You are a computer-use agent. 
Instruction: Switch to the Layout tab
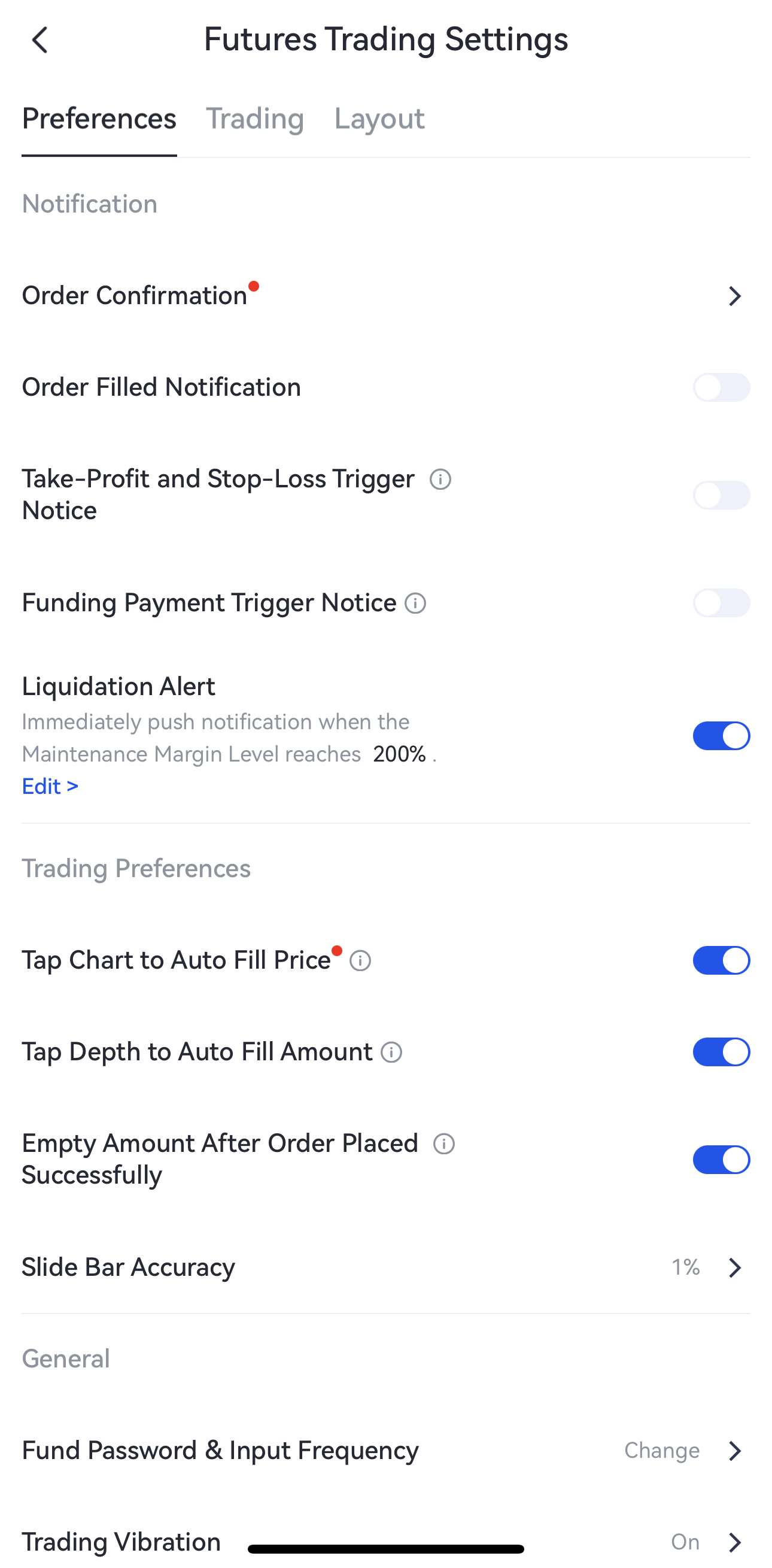coord(379,119)
